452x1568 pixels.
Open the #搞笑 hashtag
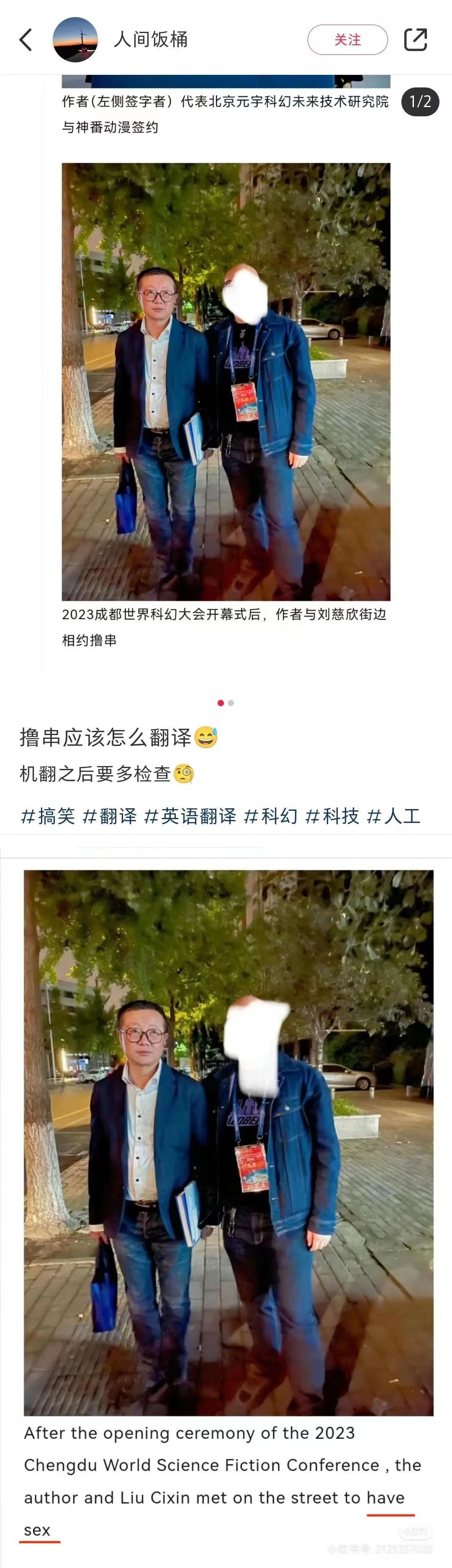point(48,816)
